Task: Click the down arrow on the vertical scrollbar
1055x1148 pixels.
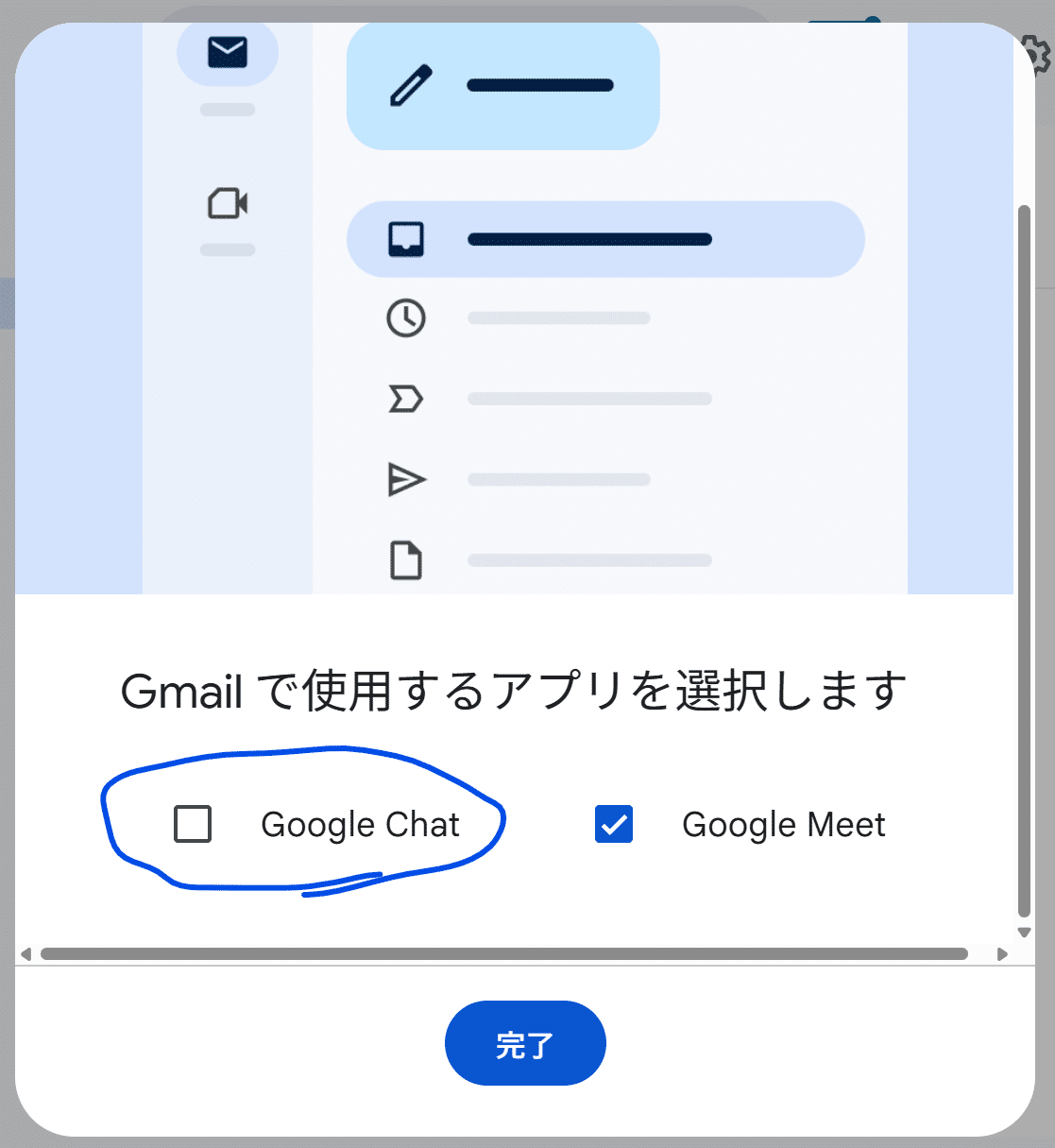Action: coord(1024,933)
